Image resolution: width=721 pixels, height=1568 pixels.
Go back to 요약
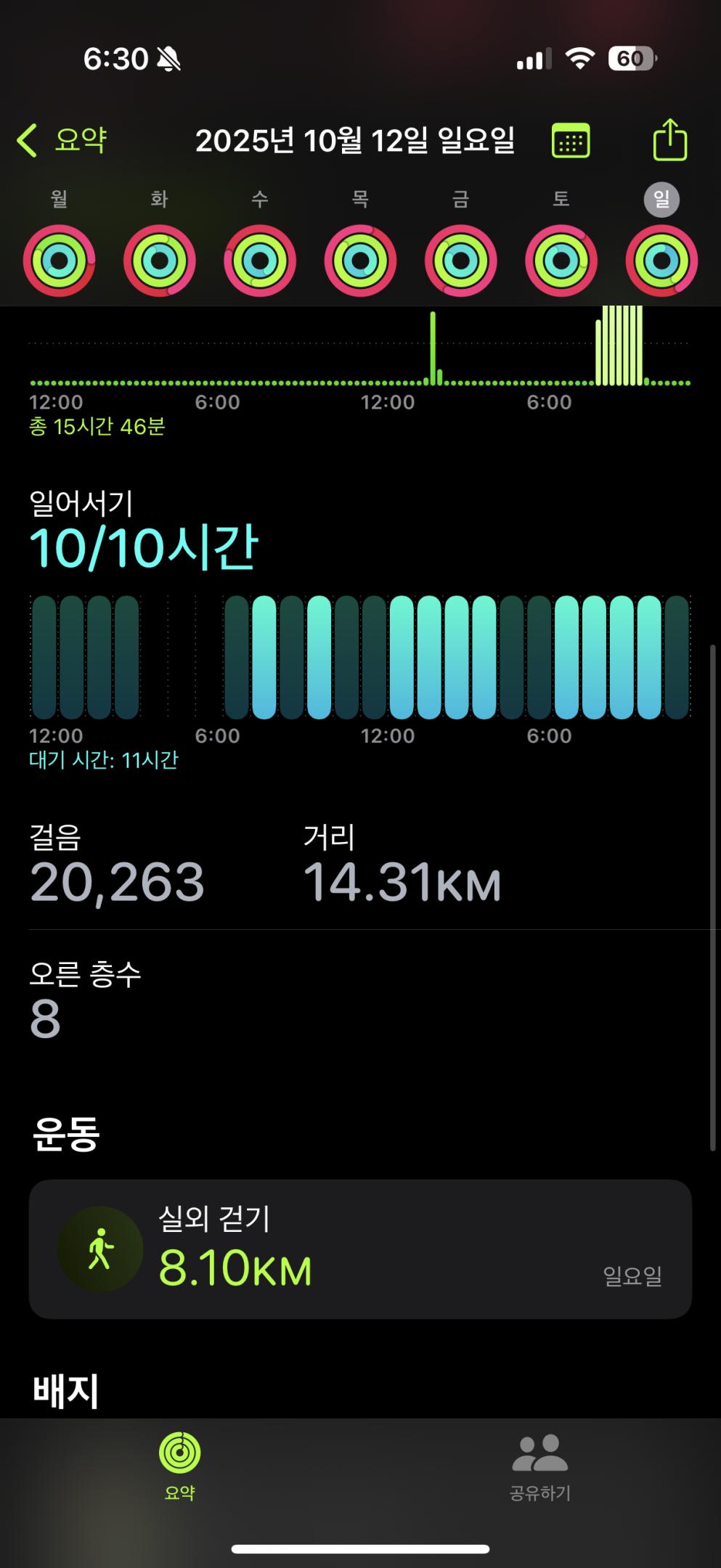pos(62,139)
